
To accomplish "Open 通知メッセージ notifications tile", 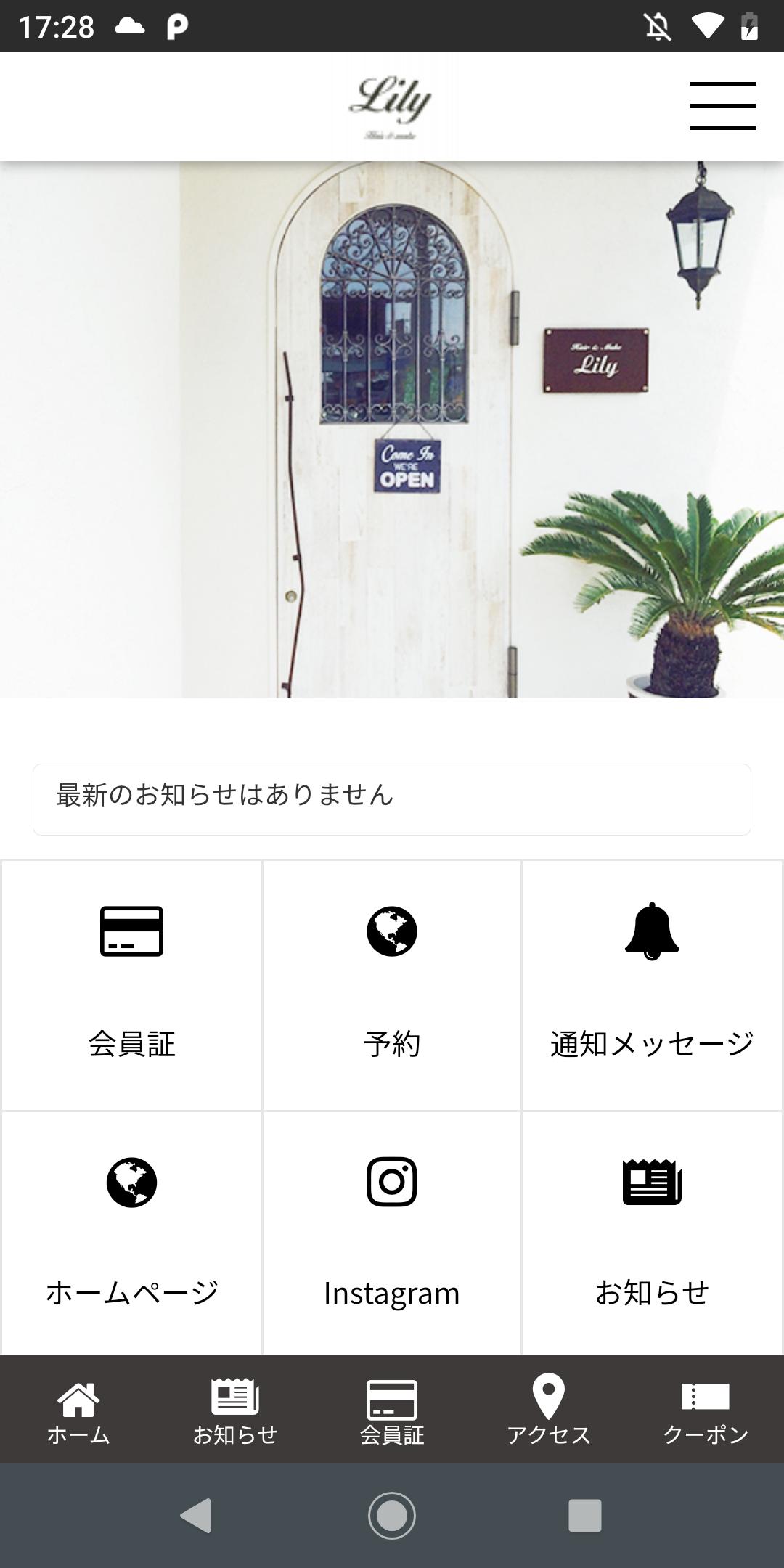I will click(652, 984).
